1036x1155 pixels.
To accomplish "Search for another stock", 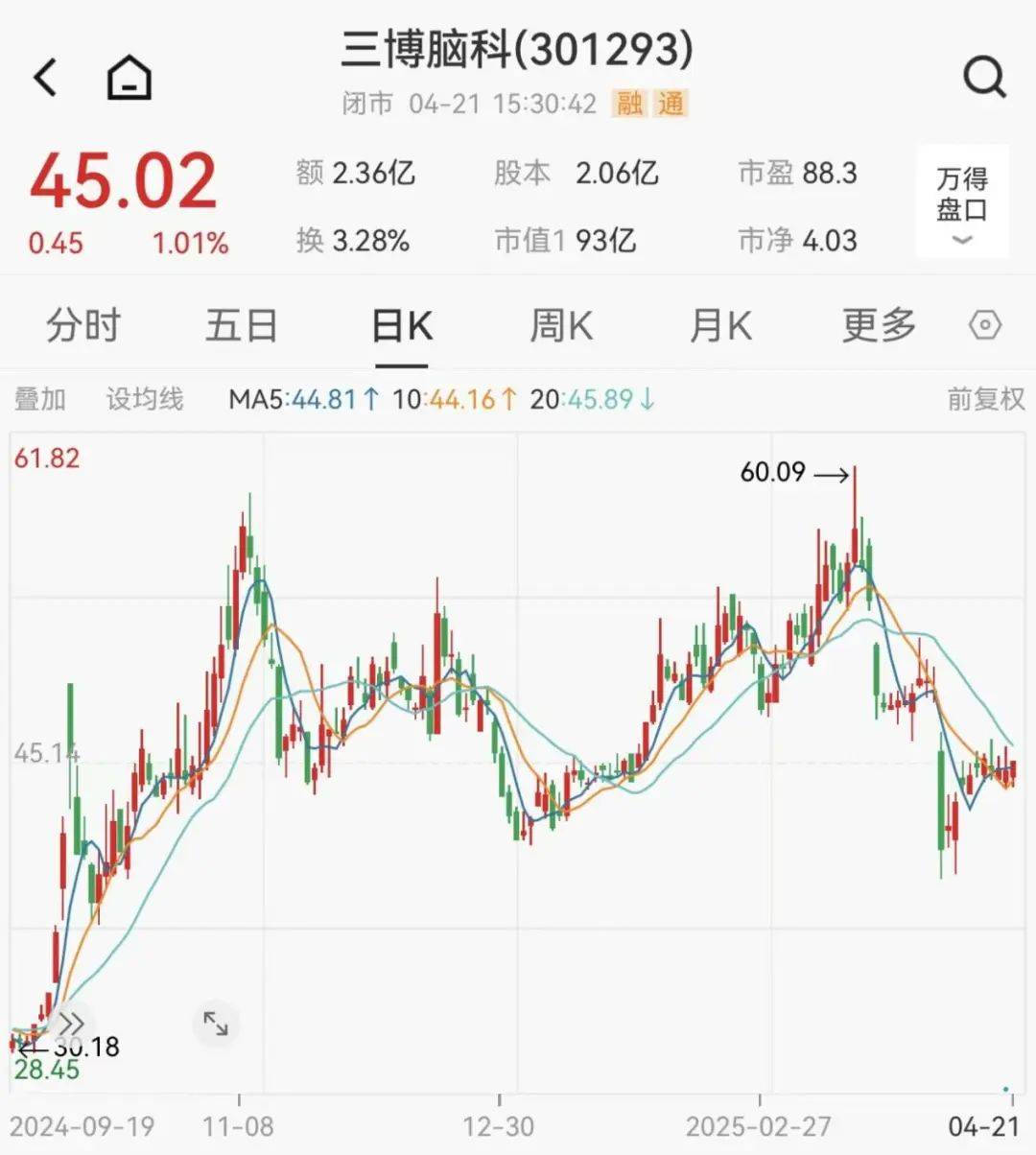I will [984, 77].
